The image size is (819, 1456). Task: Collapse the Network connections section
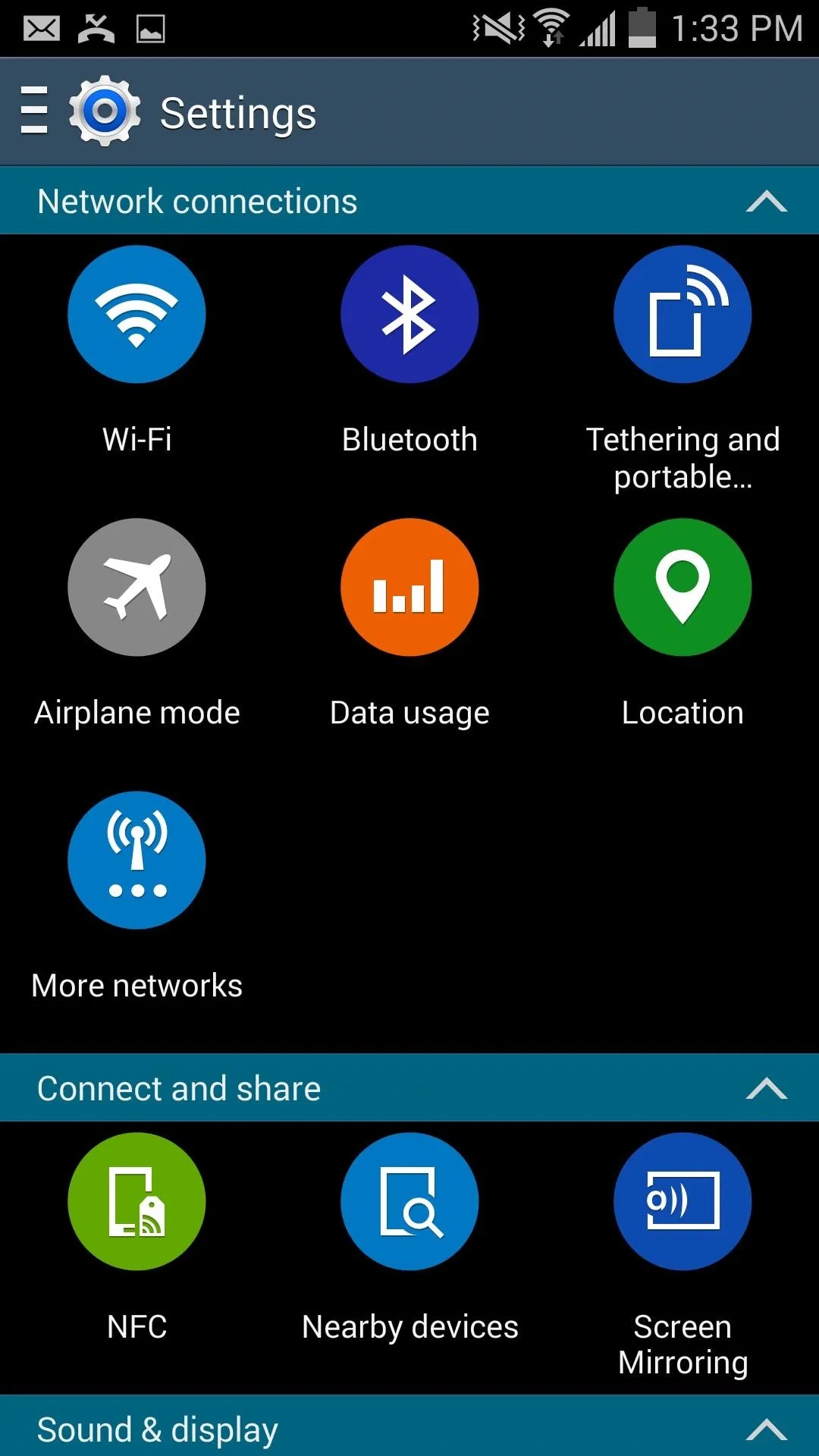tap(767, 202)
